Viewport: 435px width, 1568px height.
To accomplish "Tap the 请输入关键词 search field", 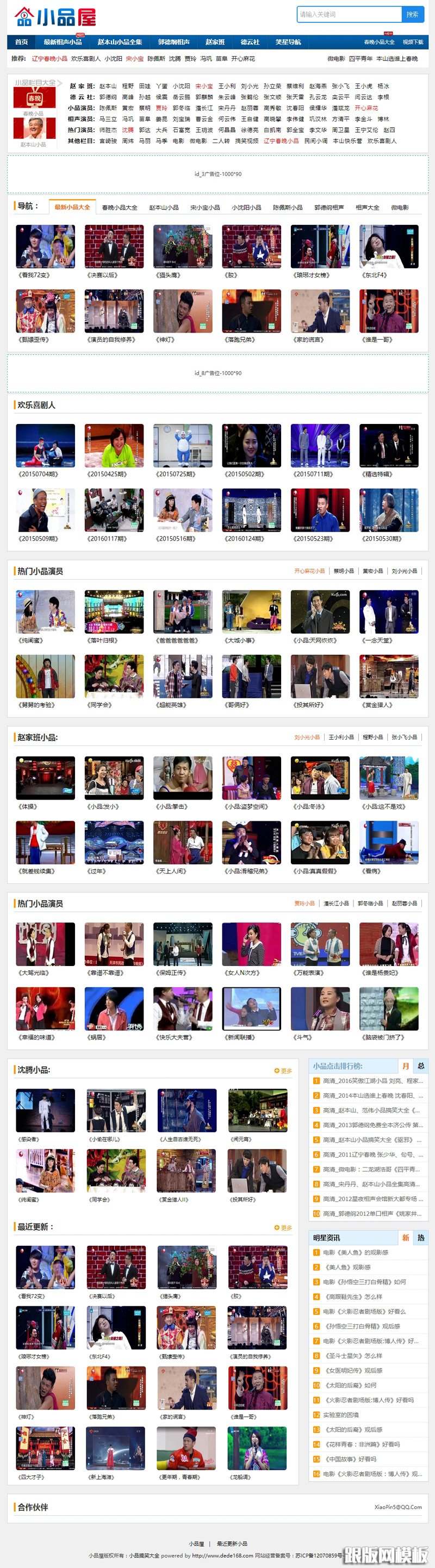I will [349, 14].
